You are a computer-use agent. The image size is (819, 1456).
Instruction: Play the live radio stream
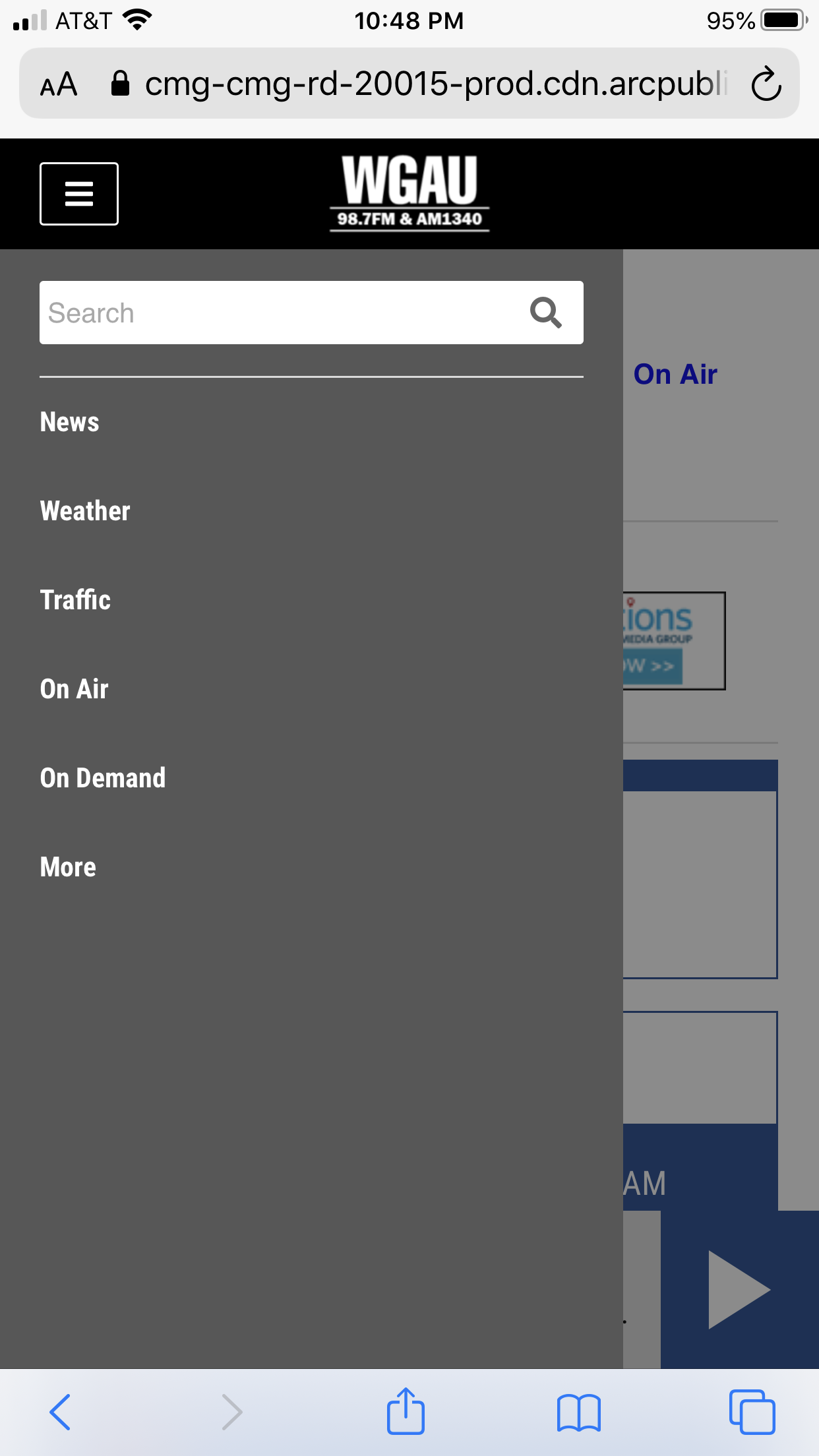coord(740,1290)
